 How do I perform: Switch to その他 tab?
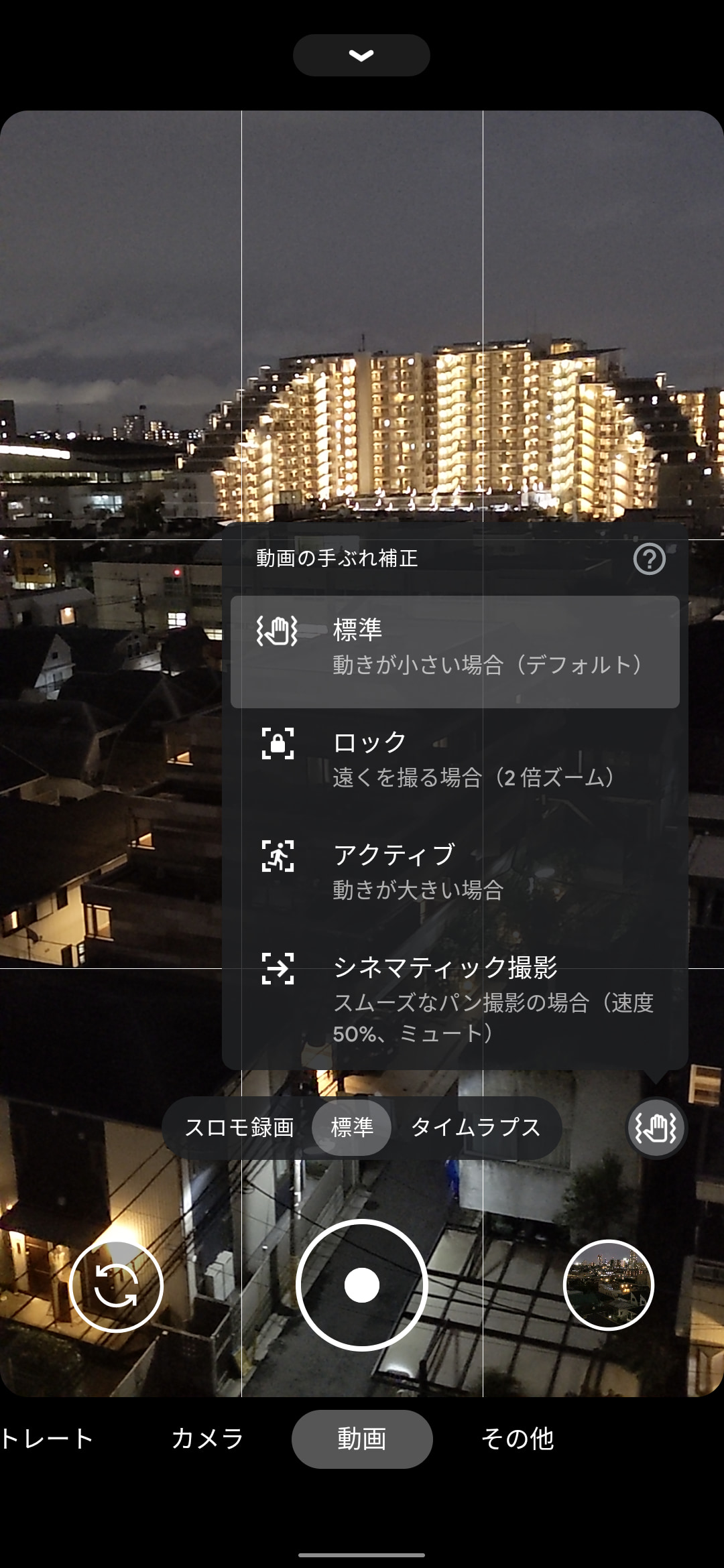tap(518, 1439)
